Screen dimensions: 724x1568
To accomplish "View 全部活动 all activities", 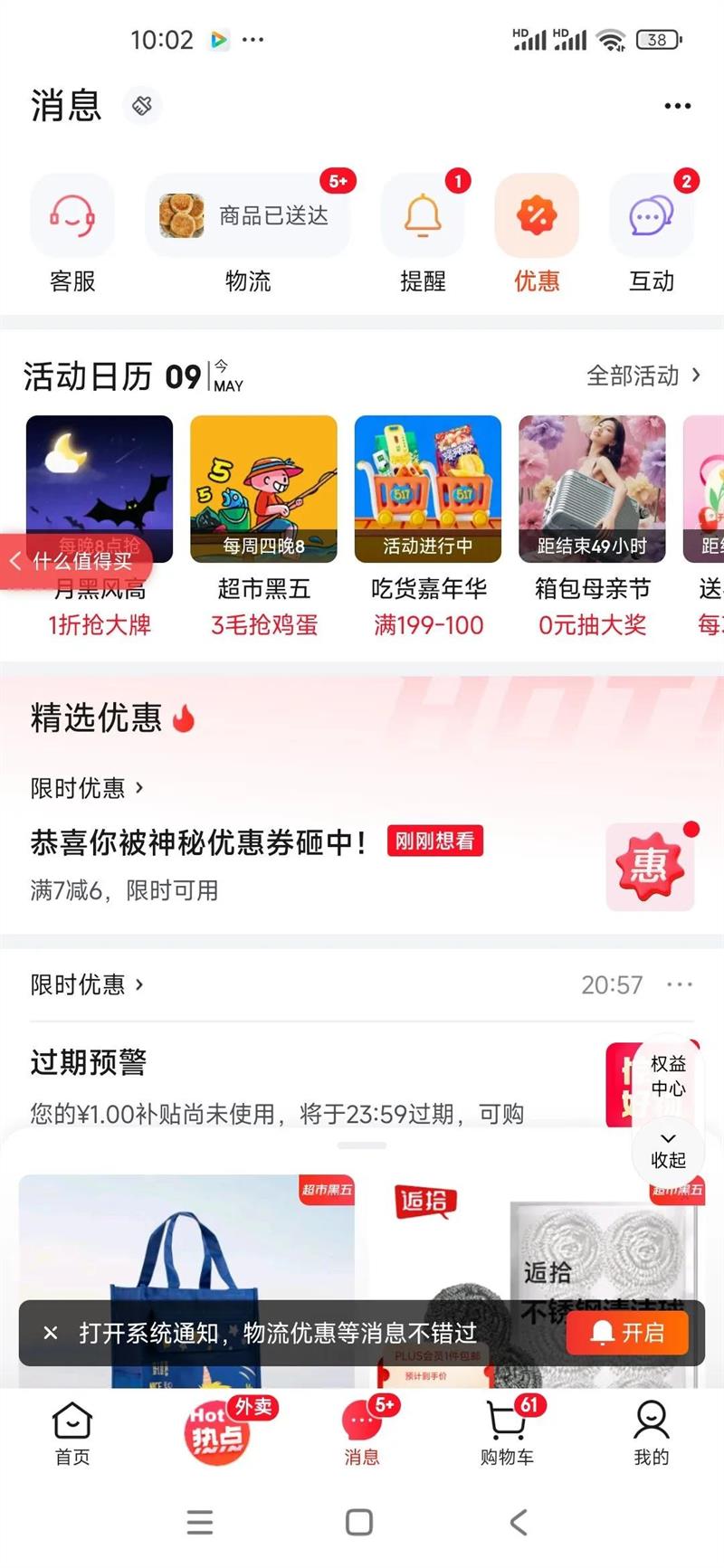I will 643,375.
